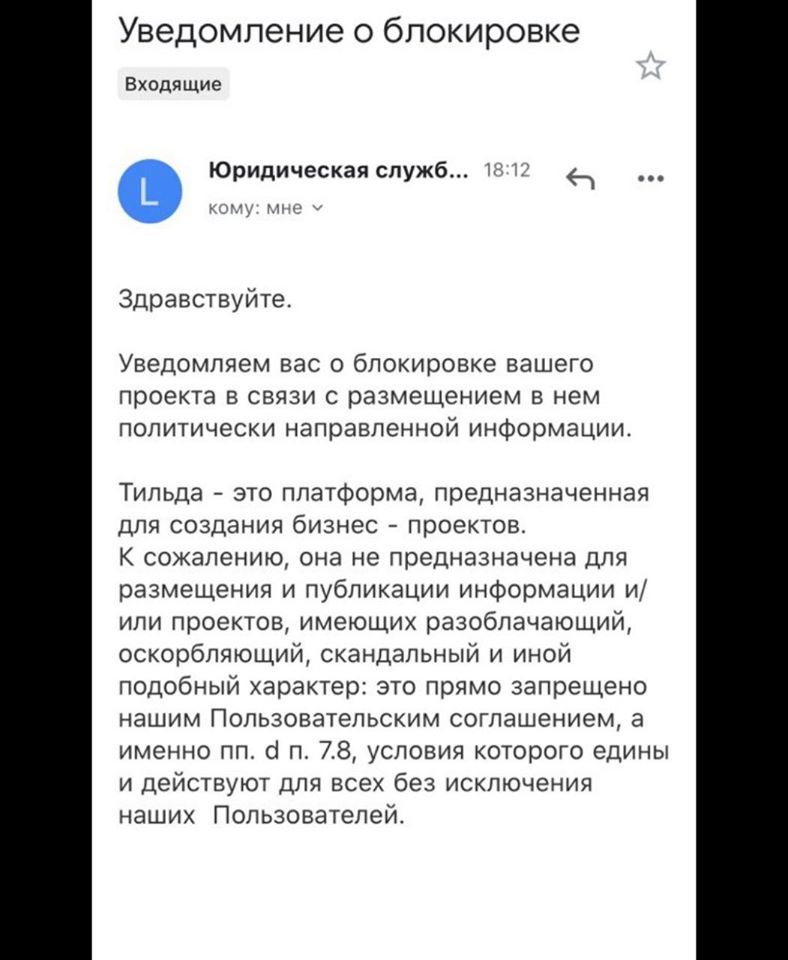
Task: Reply to the Юридическая служба email
Action: point(580,179)
